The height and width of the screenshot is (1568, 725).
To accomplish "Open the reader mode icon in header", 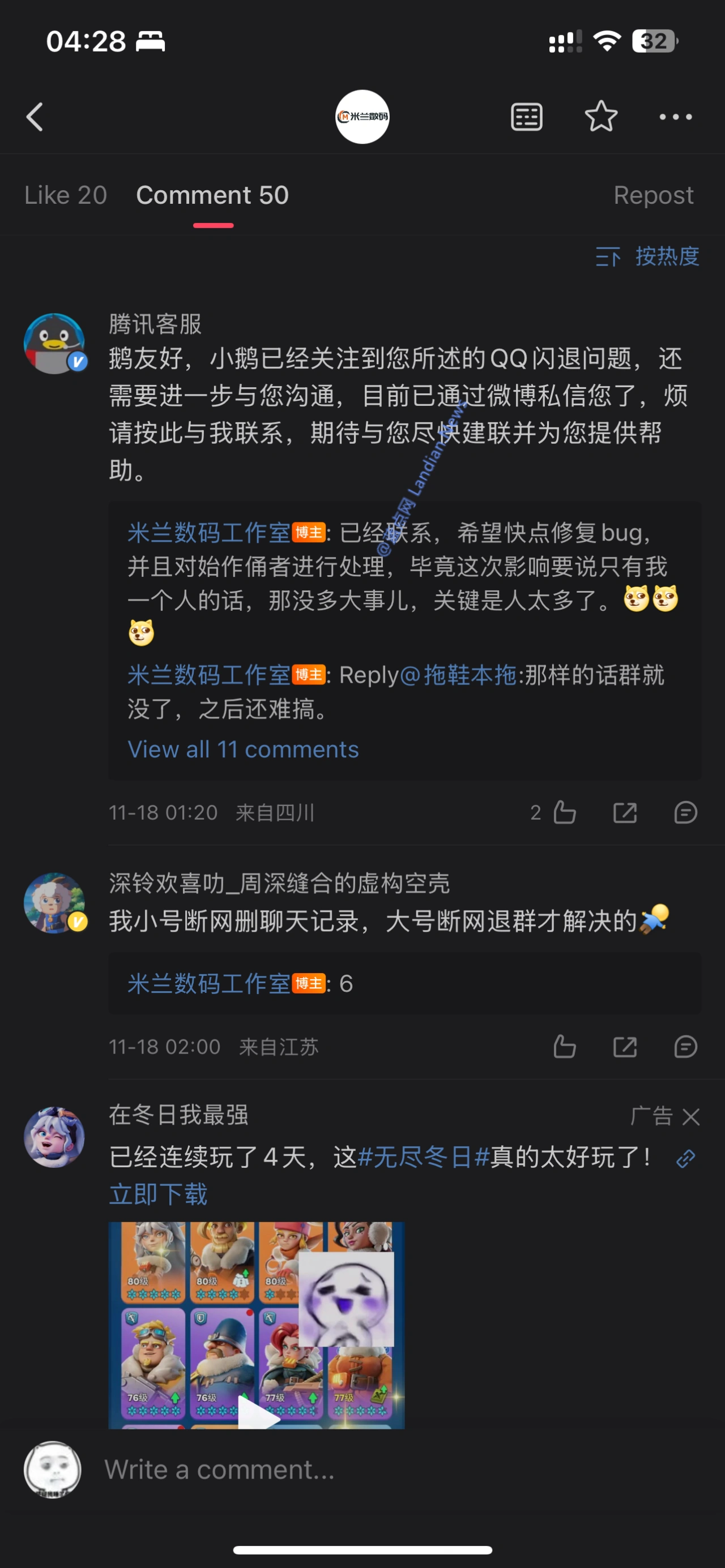I will (526, 117).
